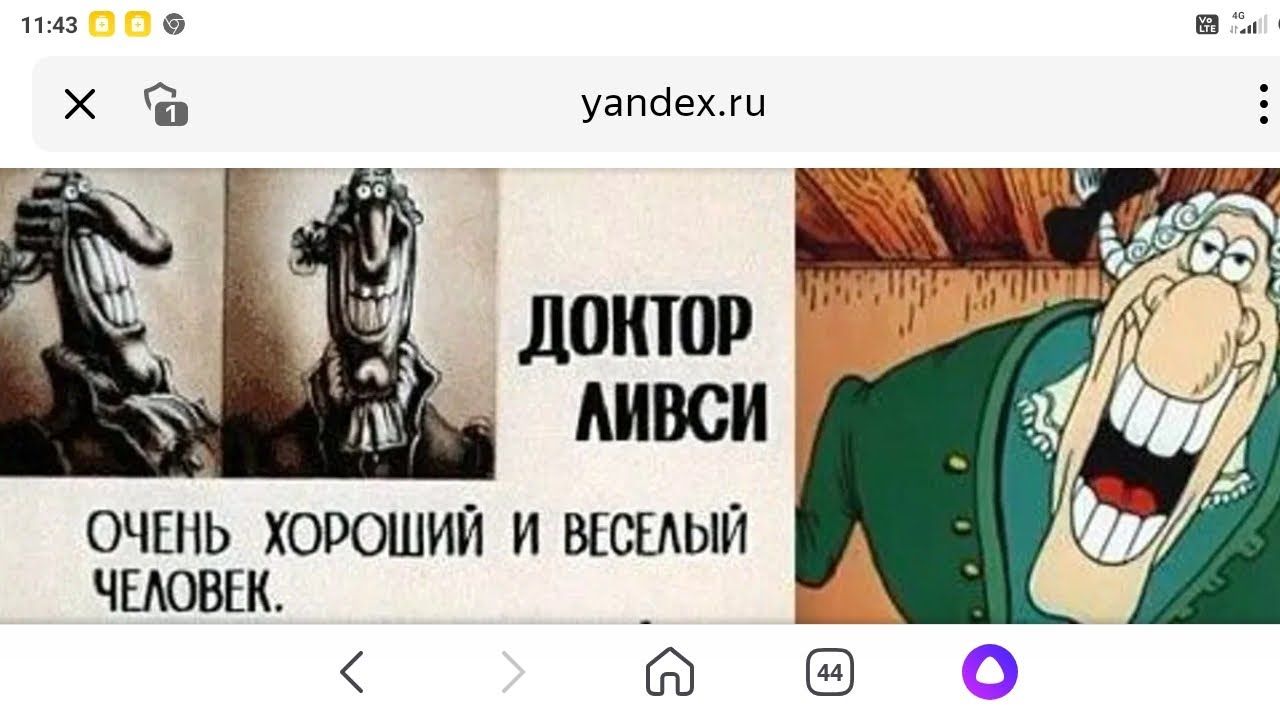
Task: Go back to the previous page
Action: pos(351,672)
